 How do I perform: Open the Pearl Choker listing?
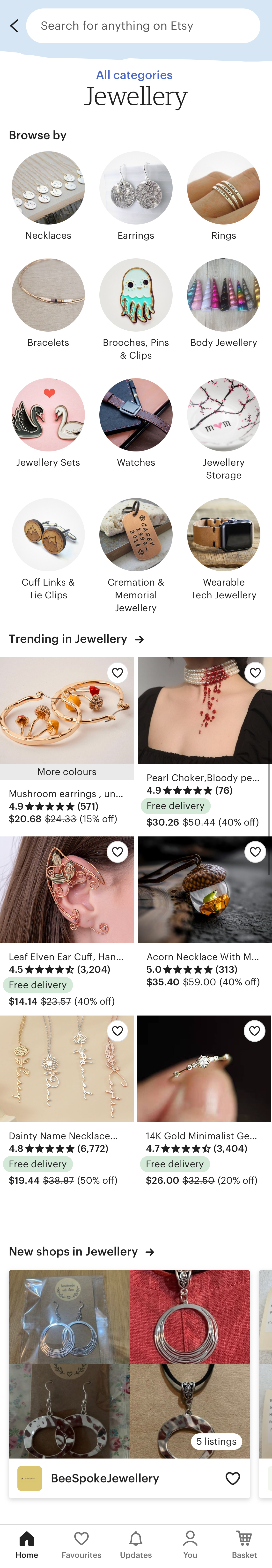click(x=205, y=710)
